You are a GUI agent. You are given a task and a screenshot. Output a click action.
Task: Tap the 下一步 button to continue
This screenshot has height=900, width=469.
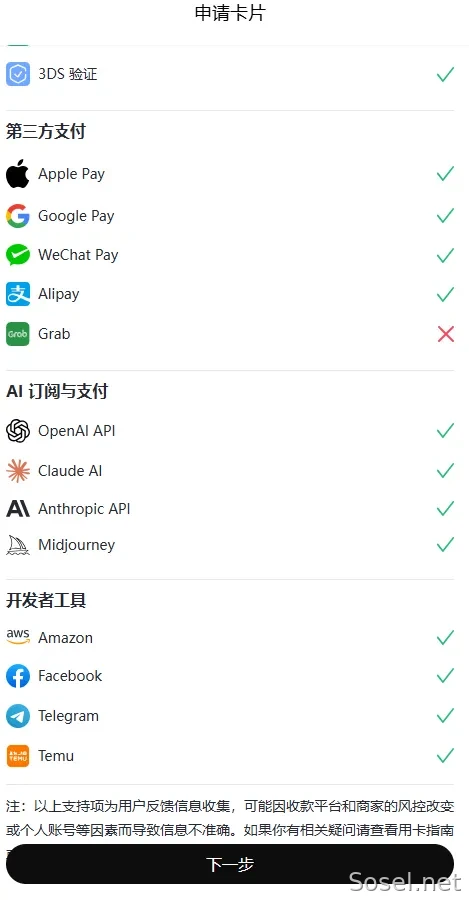tap(230, 864)
